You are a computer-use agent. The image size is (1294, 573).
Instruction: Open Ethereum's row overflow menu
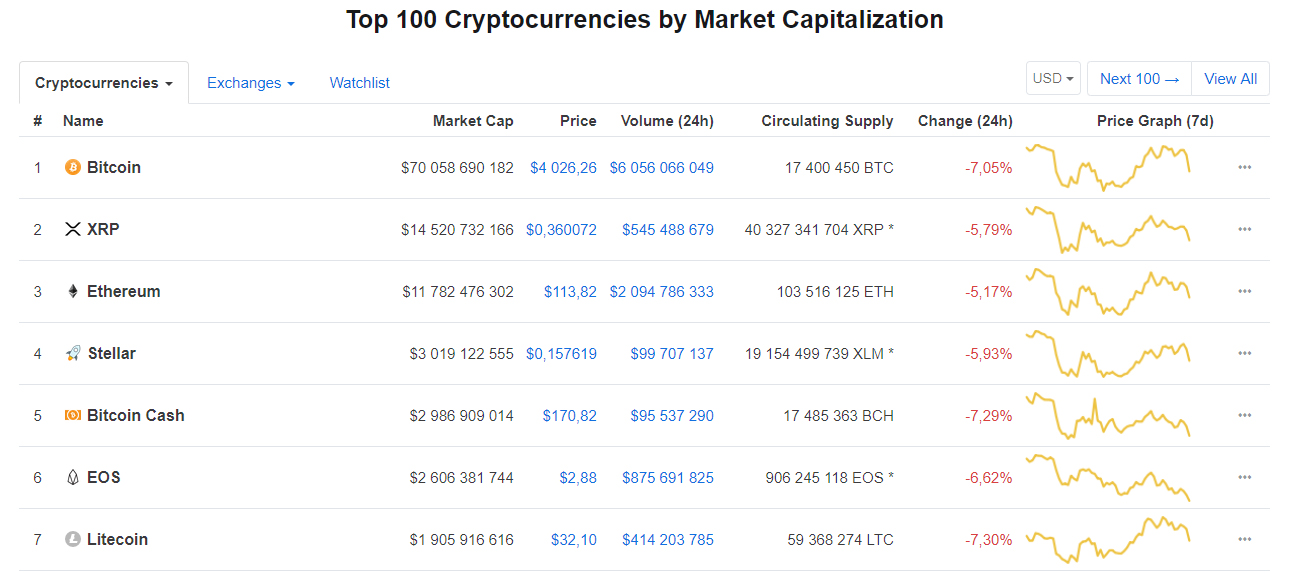pos(1244,291)
